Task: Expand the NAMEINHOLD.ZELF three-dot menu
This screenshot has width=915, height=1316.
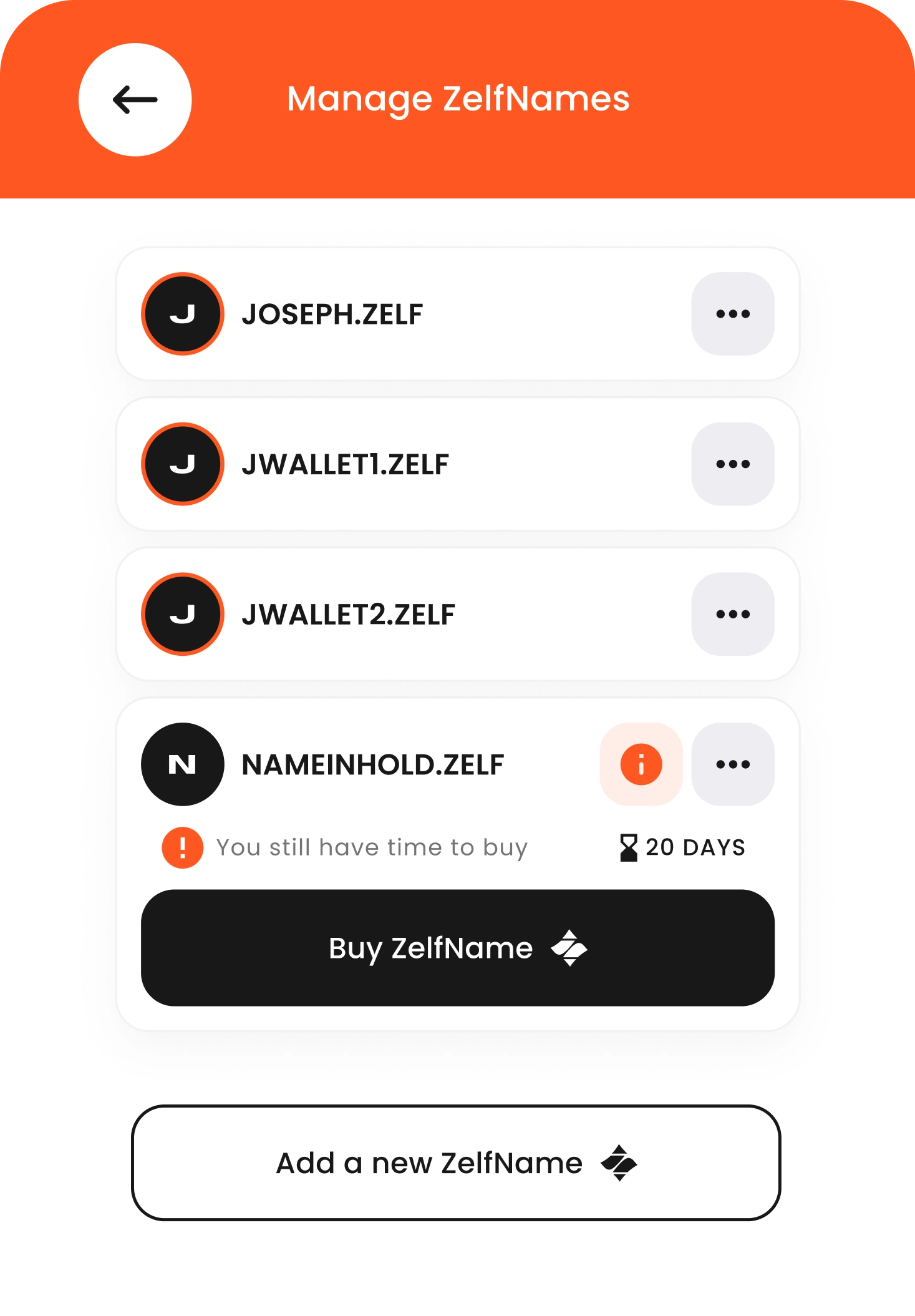Action: (733, 764)
